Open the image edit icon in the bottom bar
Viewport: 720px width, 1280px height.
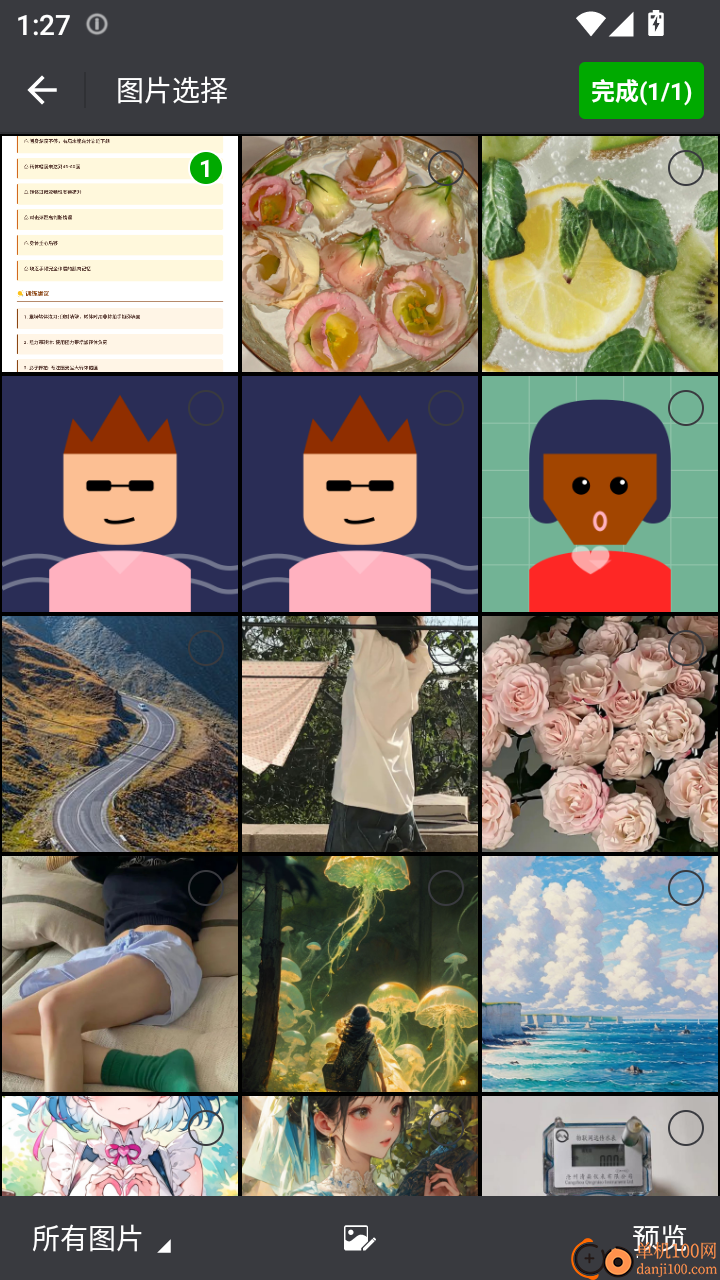359,1238
